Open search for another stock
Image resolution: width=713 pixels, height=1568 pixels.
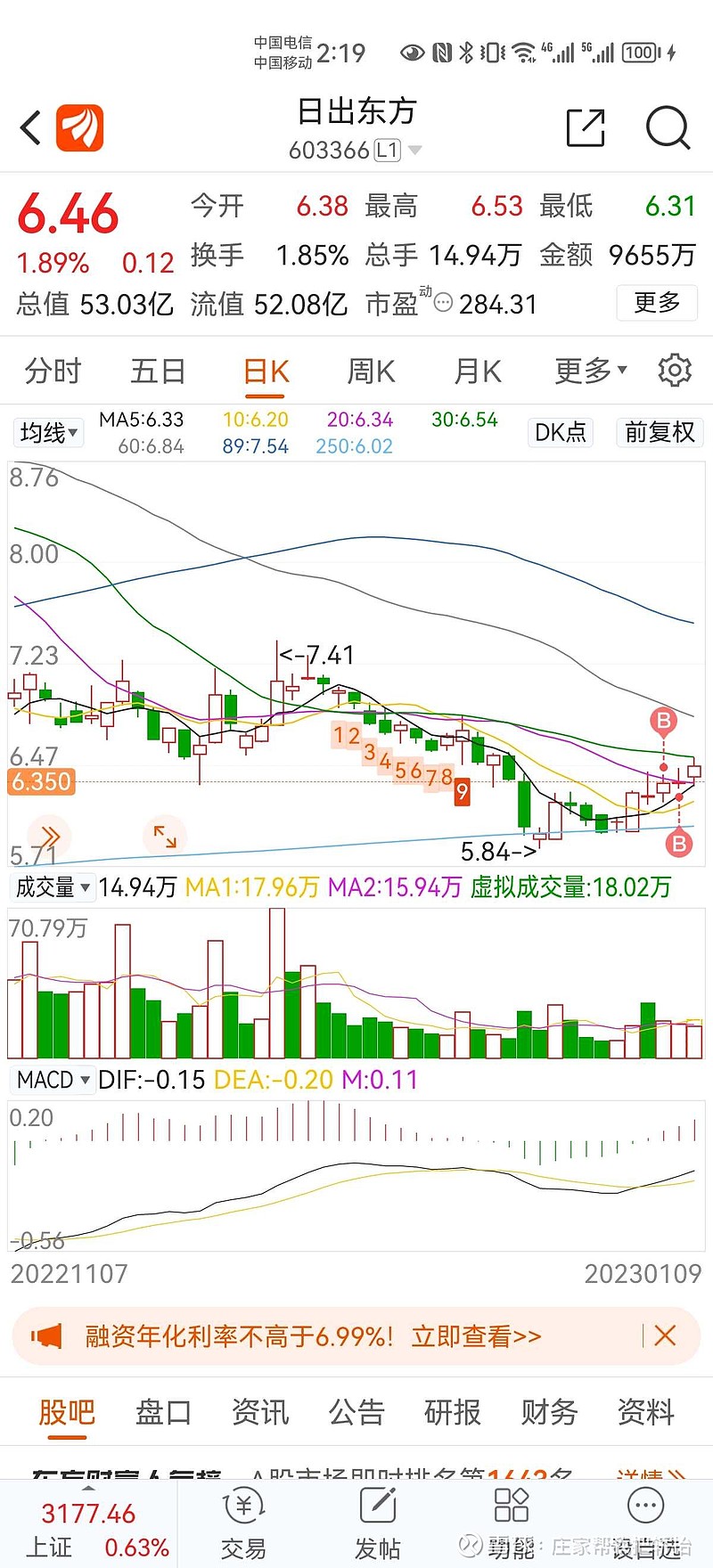click(x=668, y=127)
